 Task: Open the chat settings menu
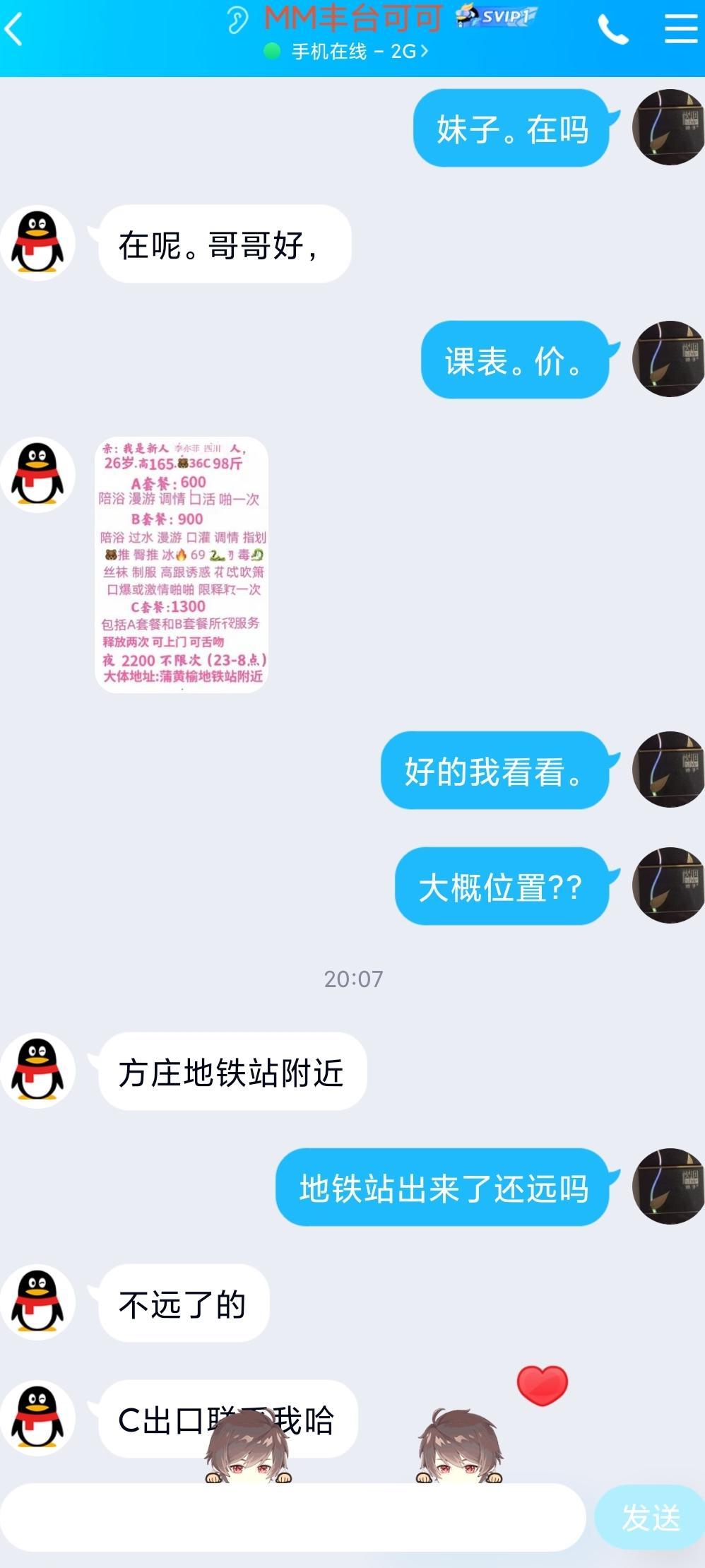(x=680, y=28)
